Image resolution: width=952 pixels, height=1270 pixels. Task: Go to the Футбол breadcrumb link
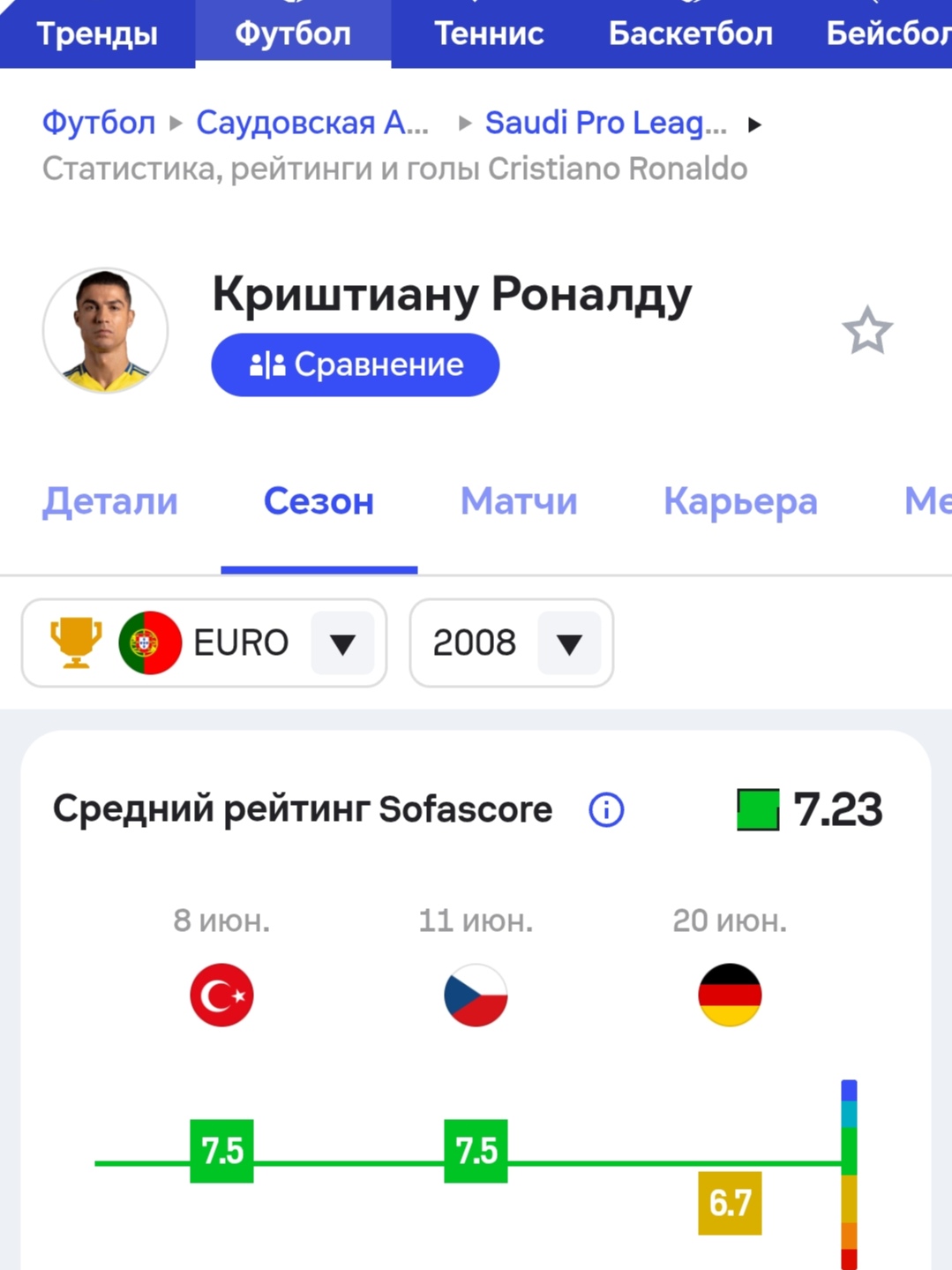(x=99, y=123)
